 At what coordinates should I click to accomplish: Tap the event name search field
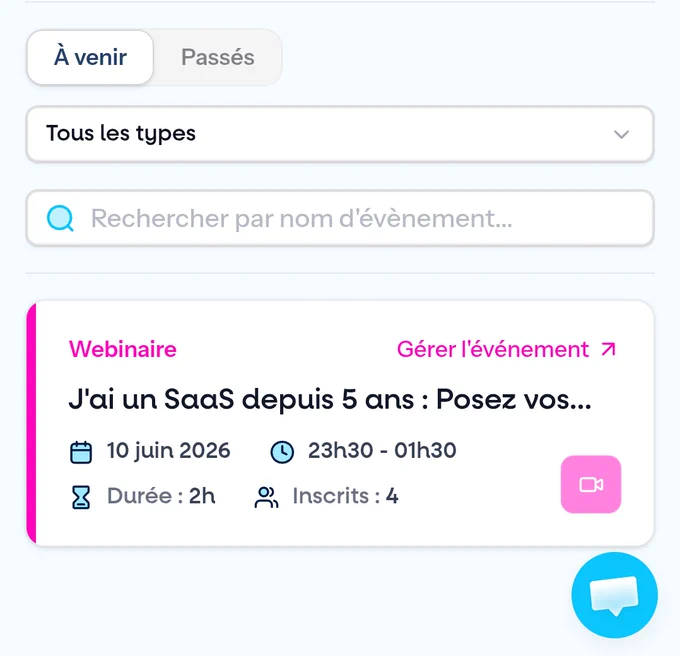click(340, 218)
